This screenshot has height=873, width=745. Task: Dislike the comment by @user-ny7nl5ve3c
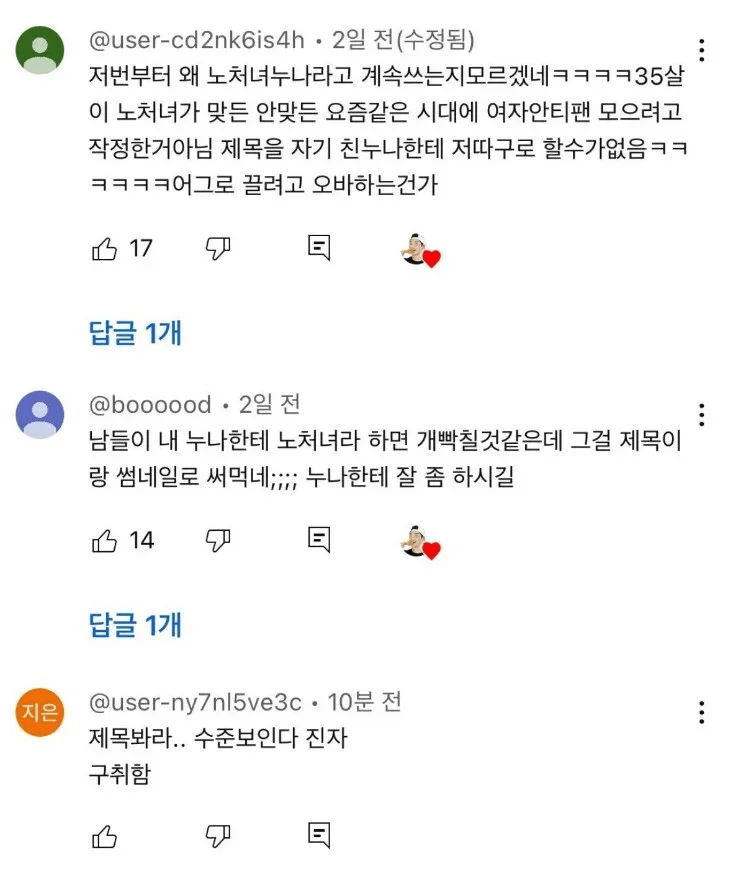pyautogui.click(x=218, y=834)
